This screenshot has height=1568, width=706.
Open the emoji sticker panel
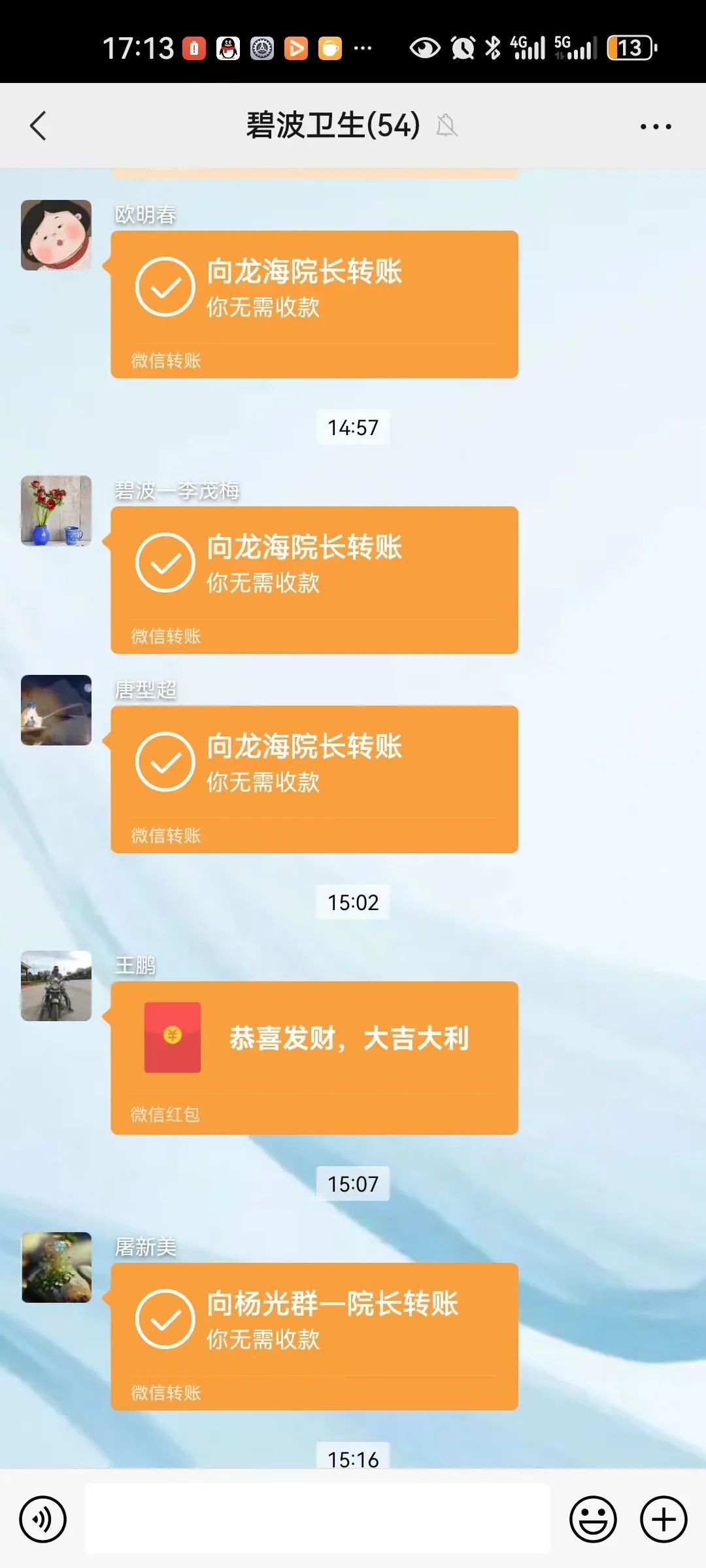pyautogui.click(x=593, y=1519)
